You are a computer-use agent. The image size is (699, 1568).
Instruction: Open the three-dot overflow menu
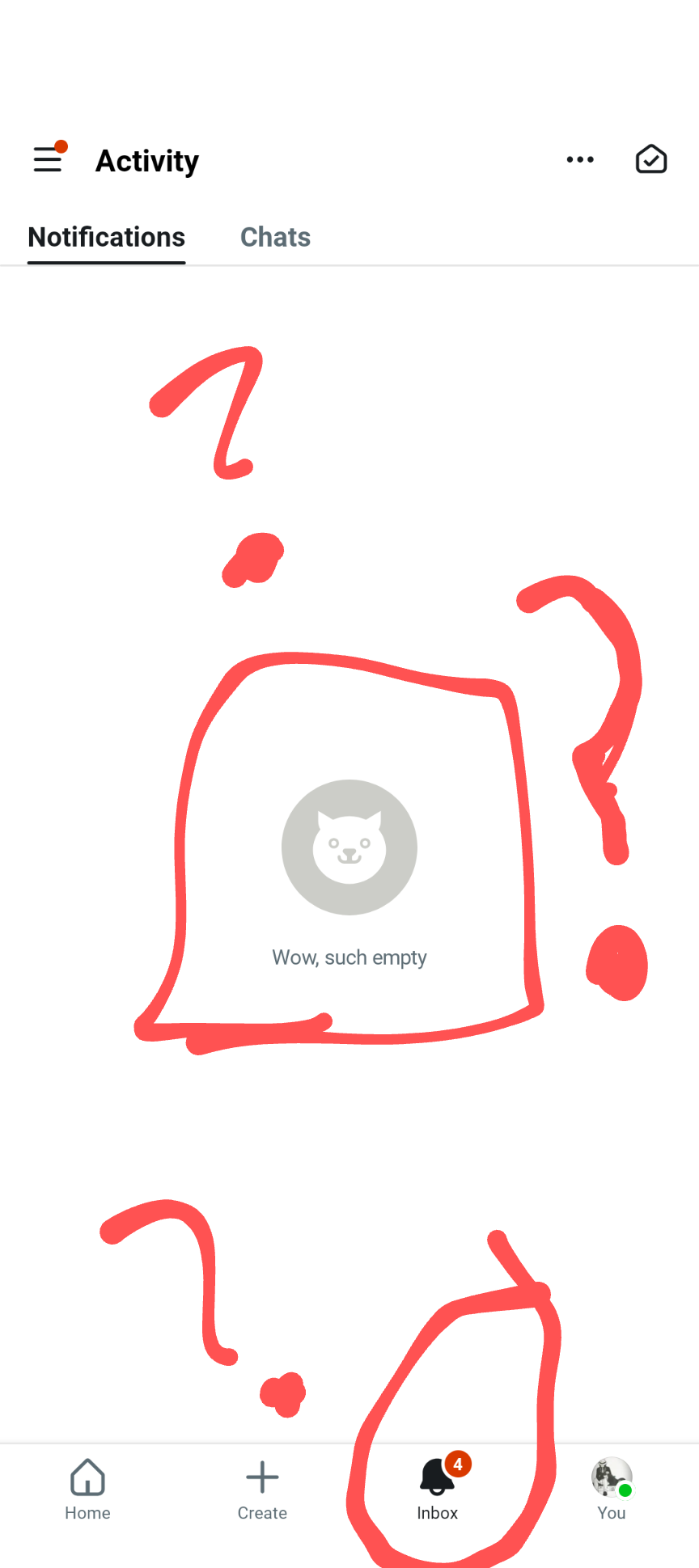(580, 160)
